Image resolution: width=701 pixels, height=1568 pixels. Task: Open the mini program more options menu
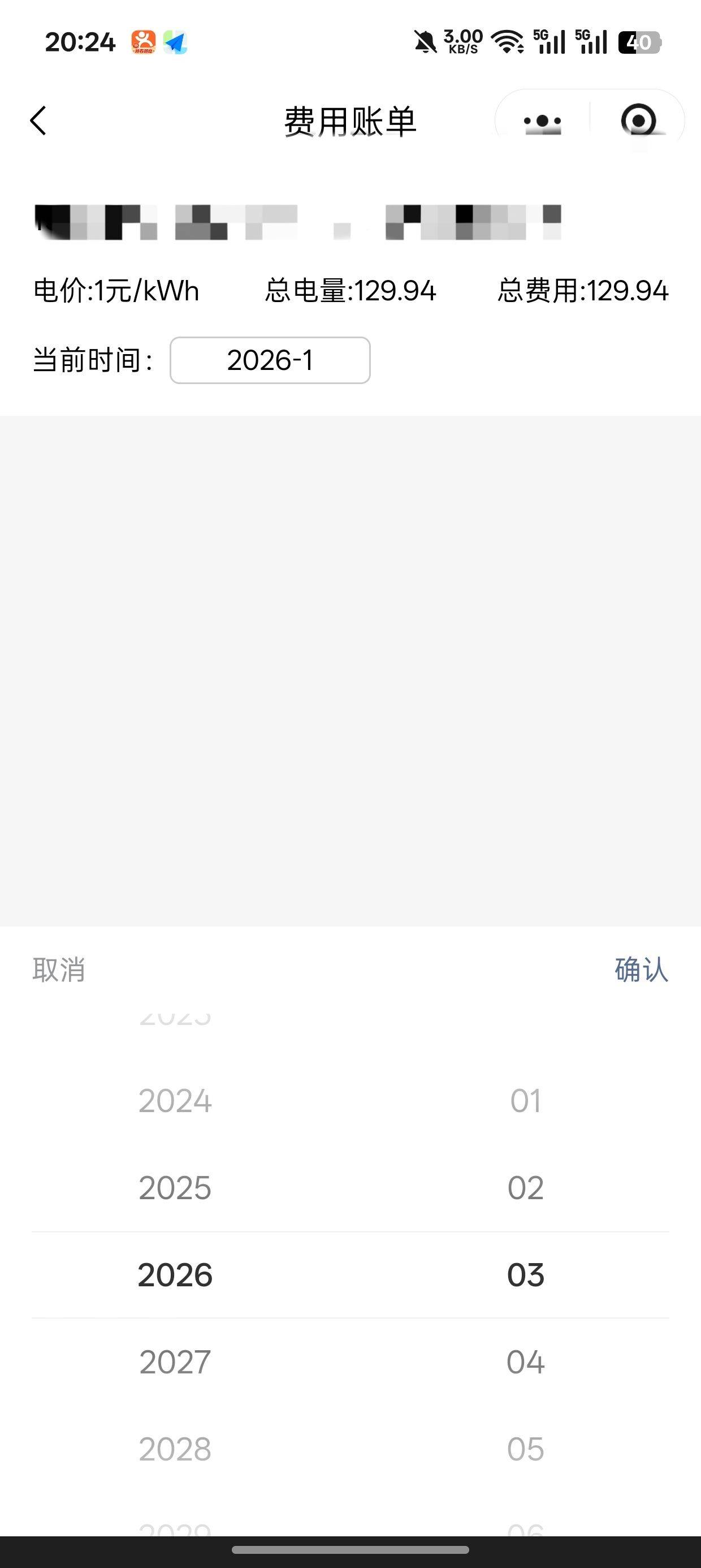[542, 120]
